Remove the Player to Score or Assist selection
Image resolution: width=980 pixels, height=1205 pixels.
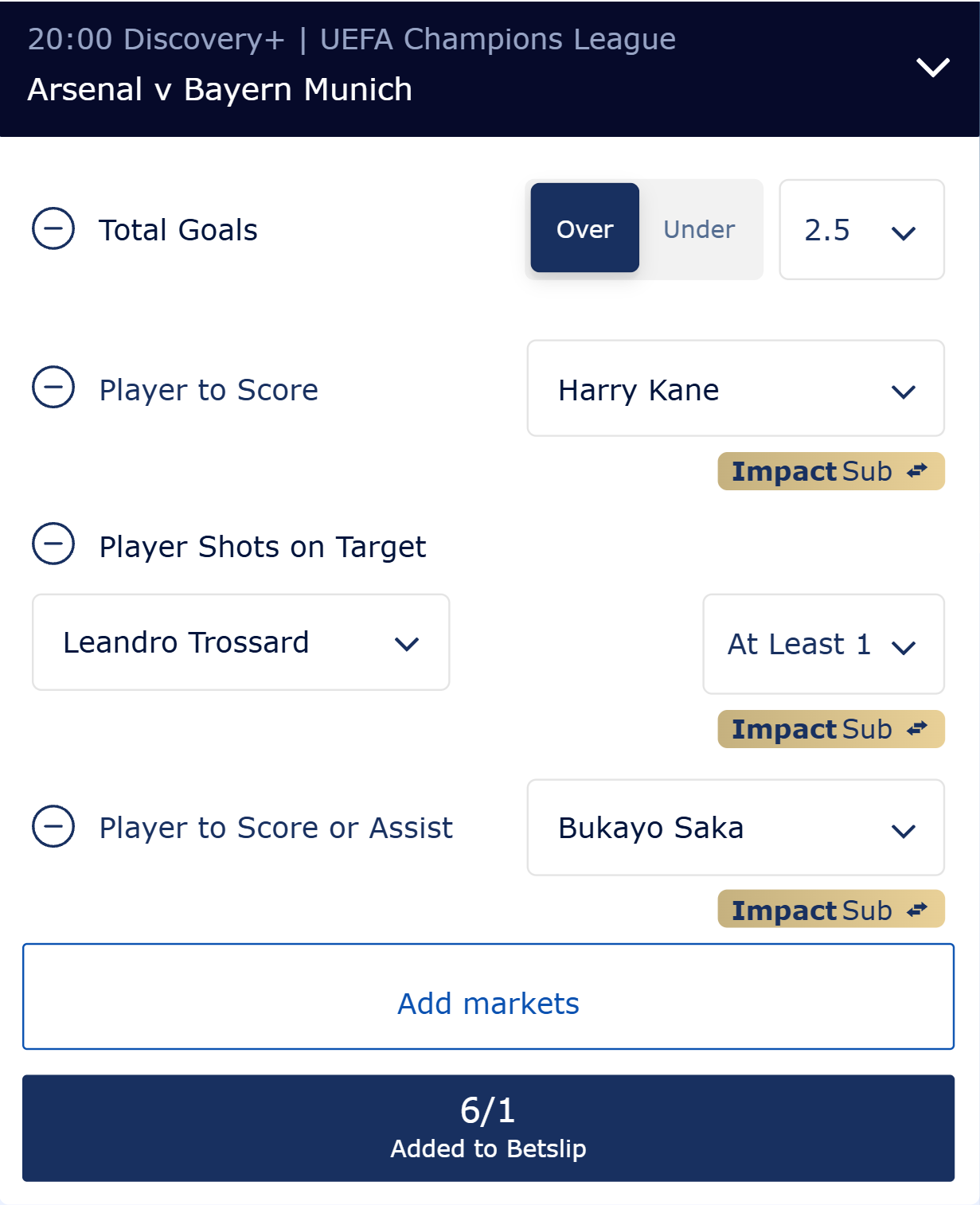53,827
